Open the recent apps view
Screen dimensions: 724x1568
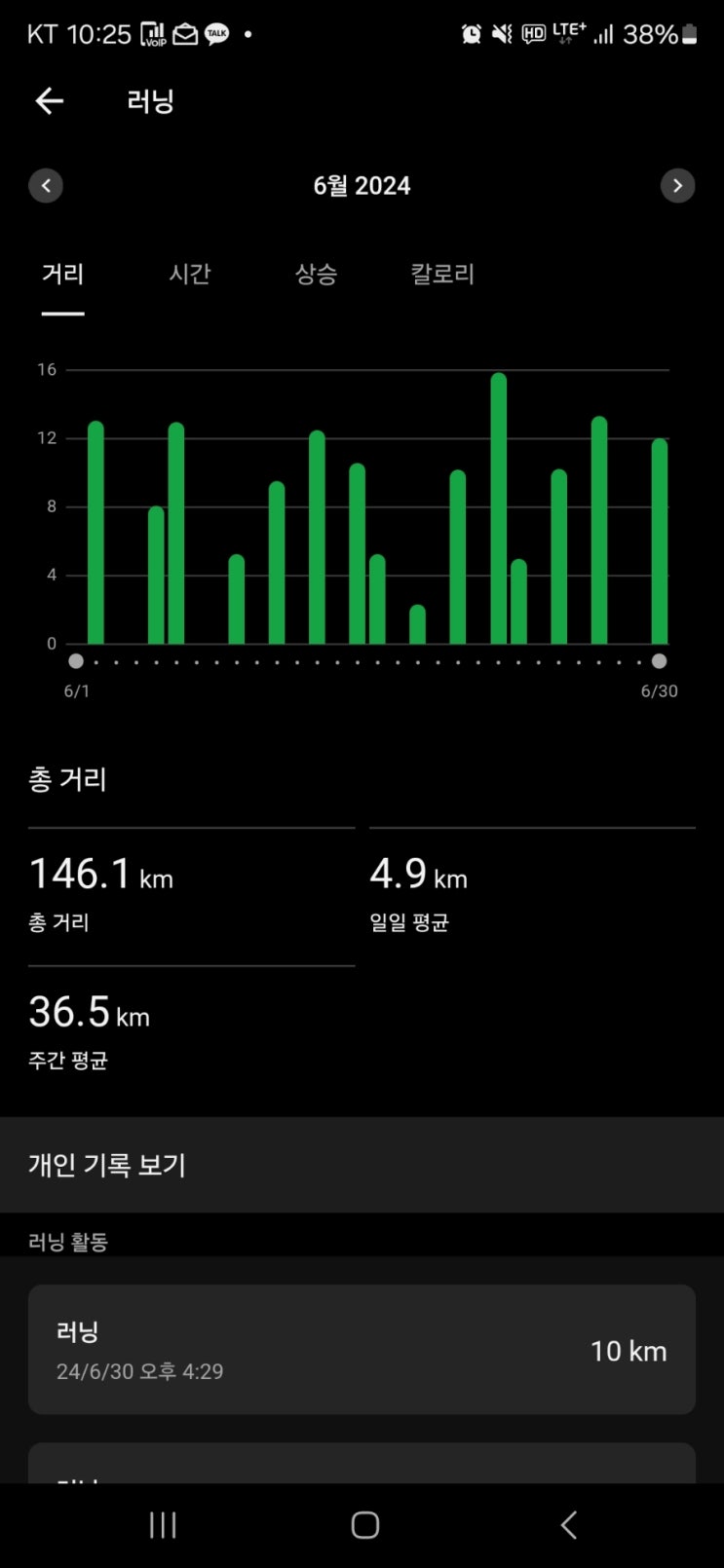163,1525
